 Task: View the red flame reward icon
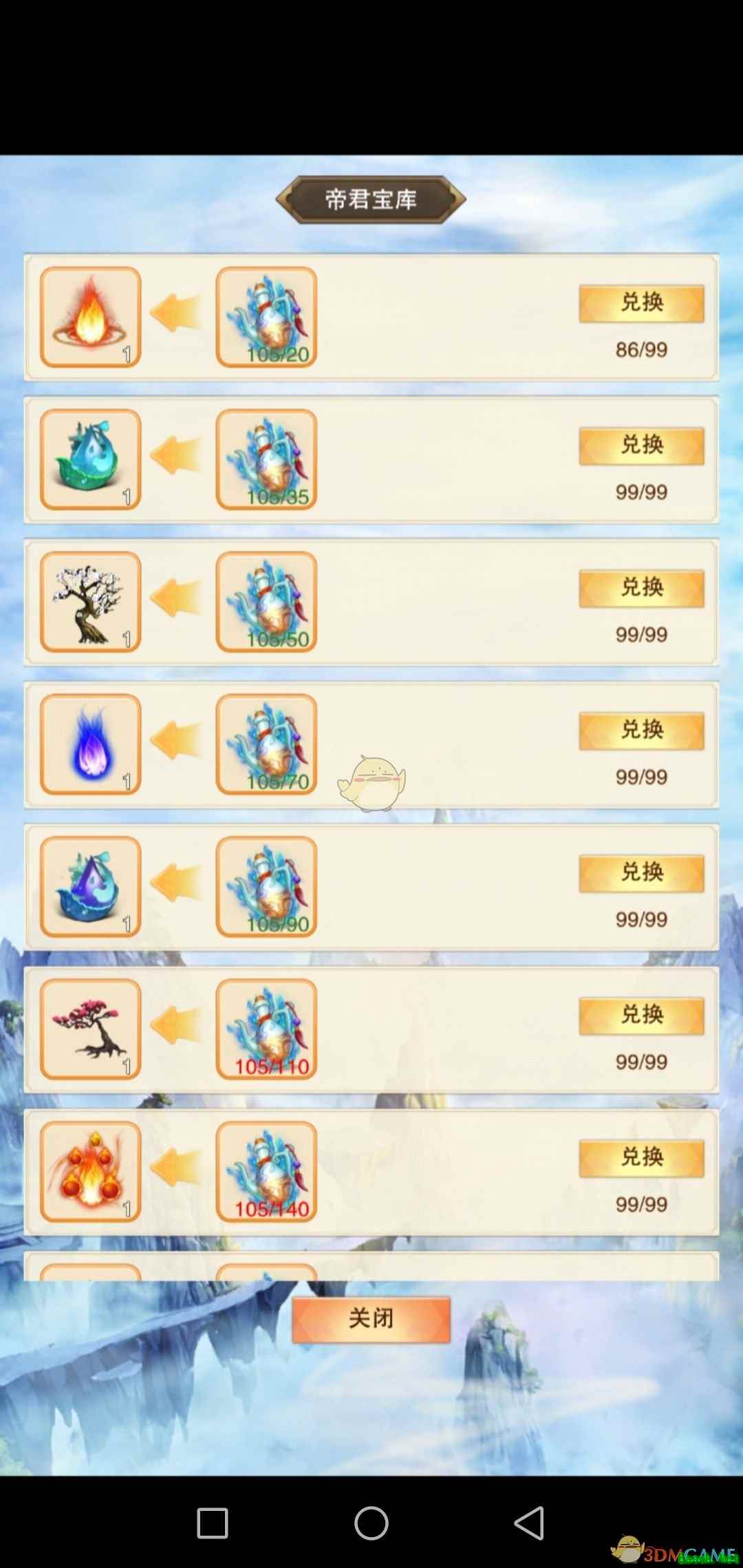90,317
